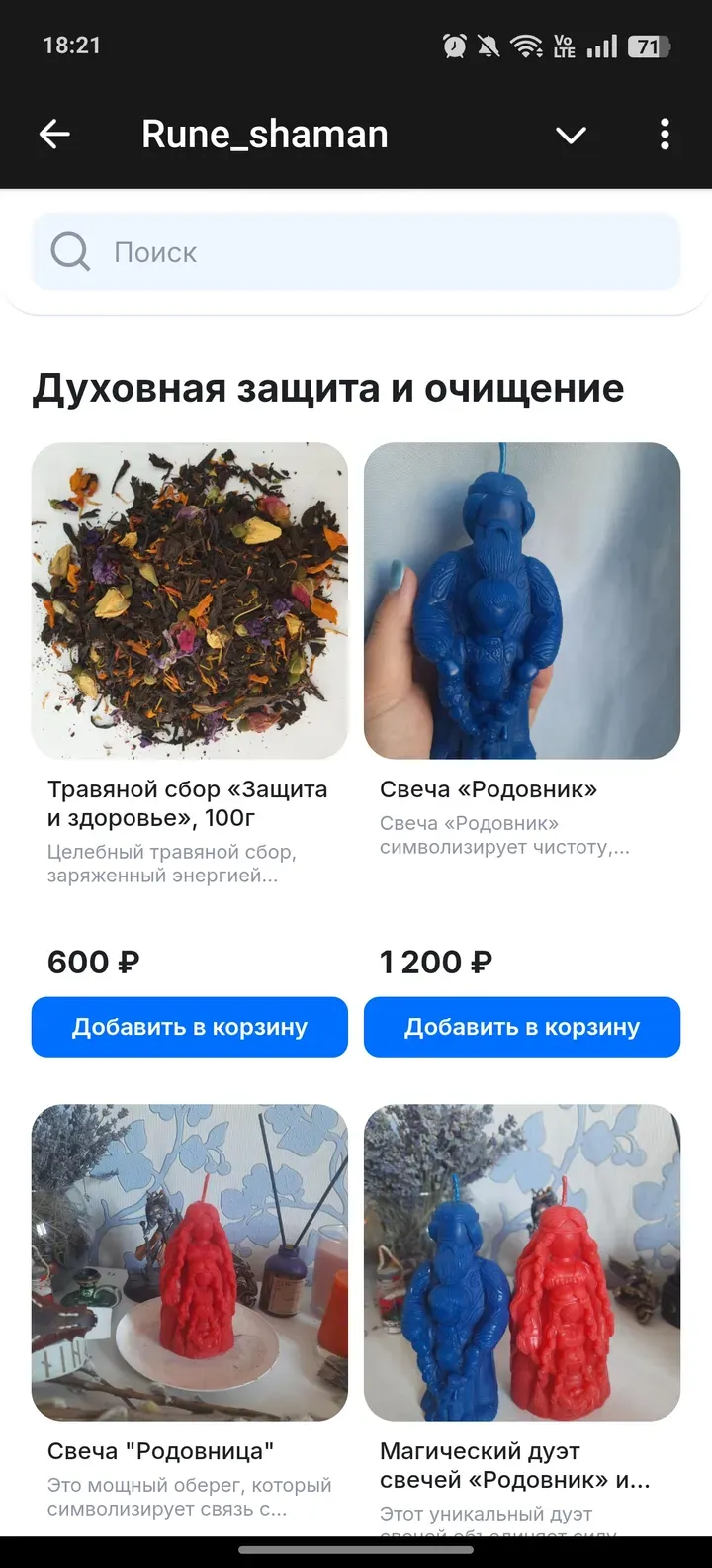The height and width of the screenshot is (1568, 712).
Task: Tap the heading Духовная защита и очищение
Action: [x=328, y=388]
